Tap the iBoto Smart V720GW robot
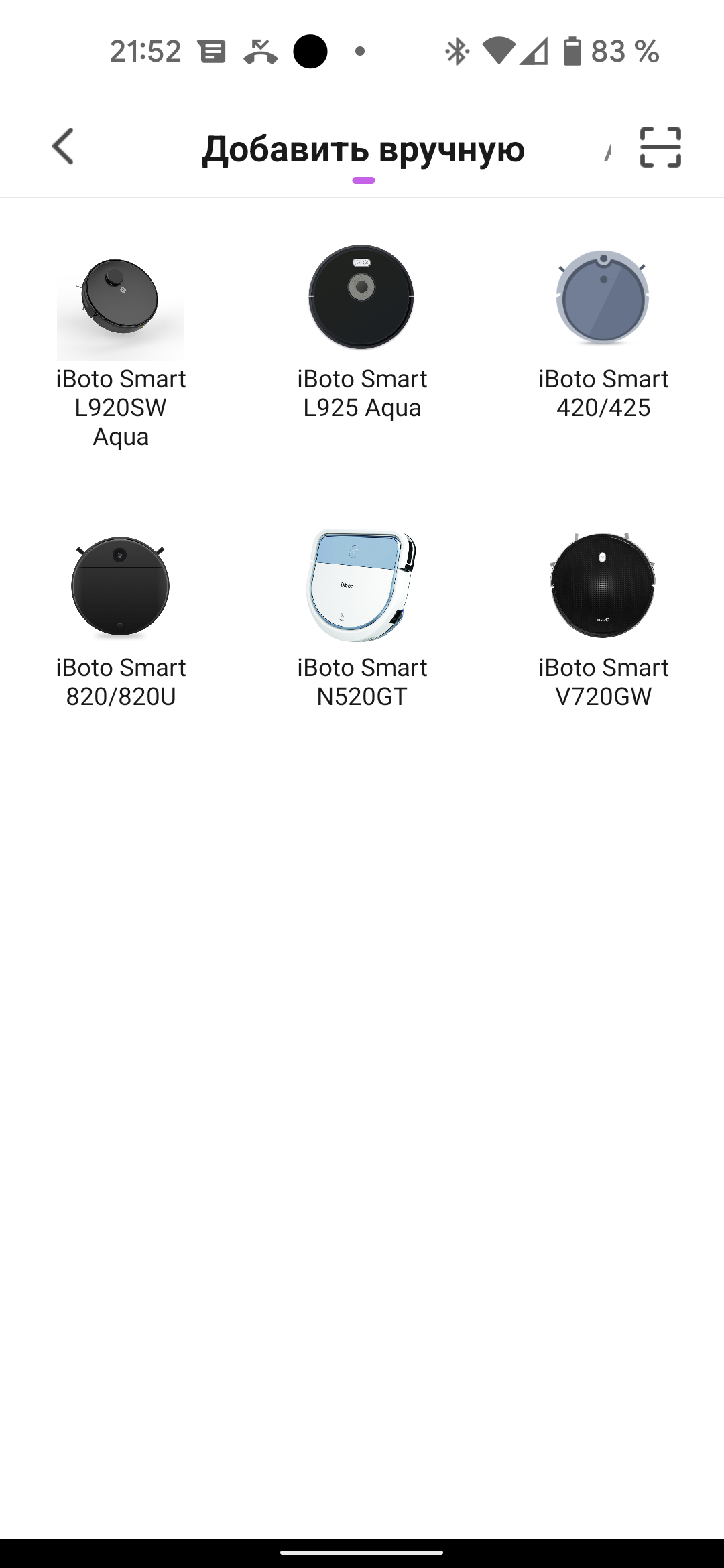This screenshot has width=724, height=1568. click(603, 620)
